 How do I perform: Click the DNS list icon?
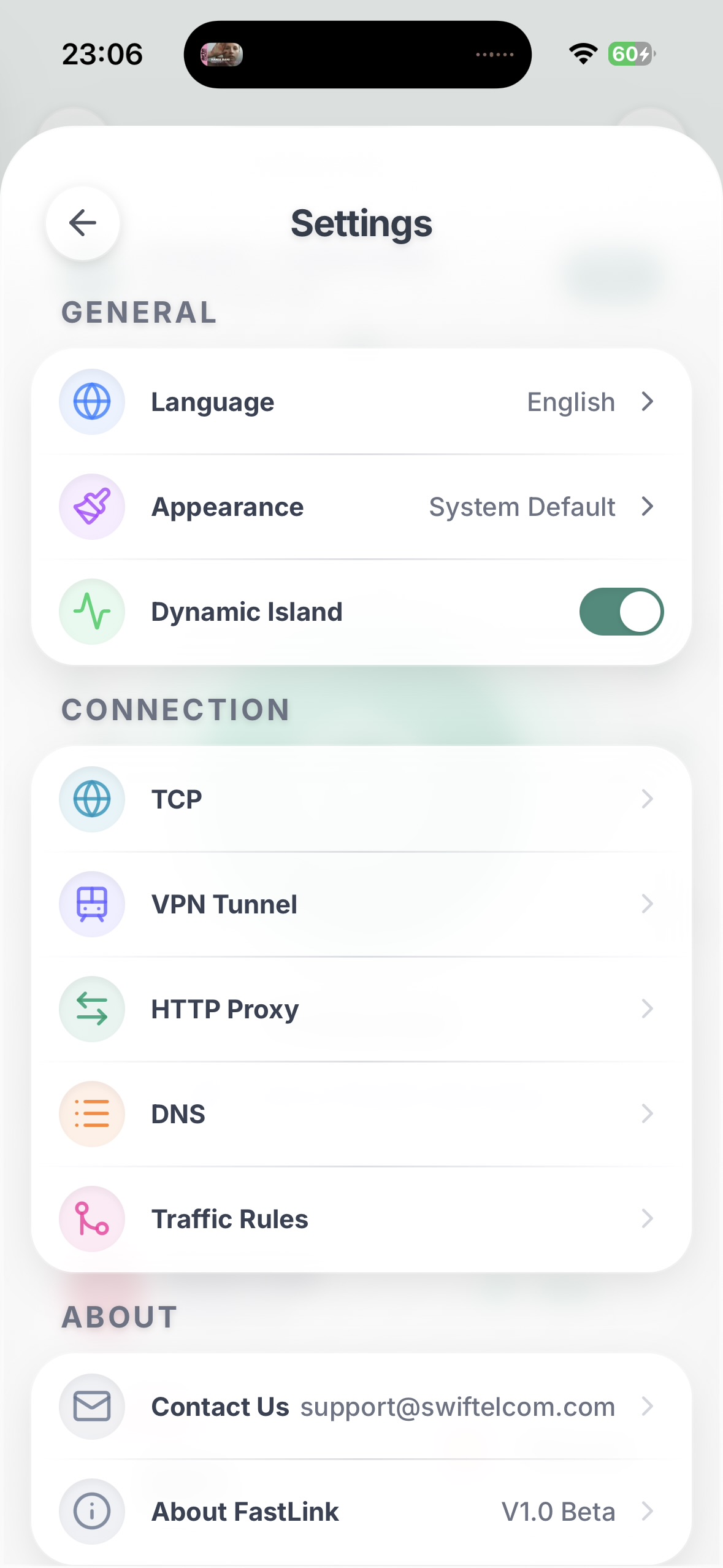click(91, 1114)
